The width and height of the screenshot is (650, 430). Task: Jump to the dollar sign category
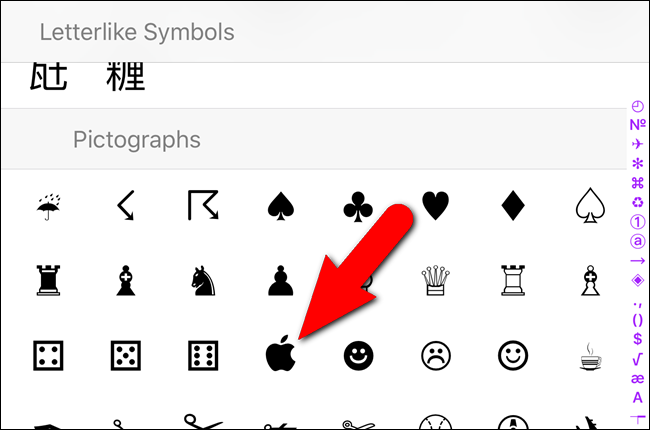638,340
